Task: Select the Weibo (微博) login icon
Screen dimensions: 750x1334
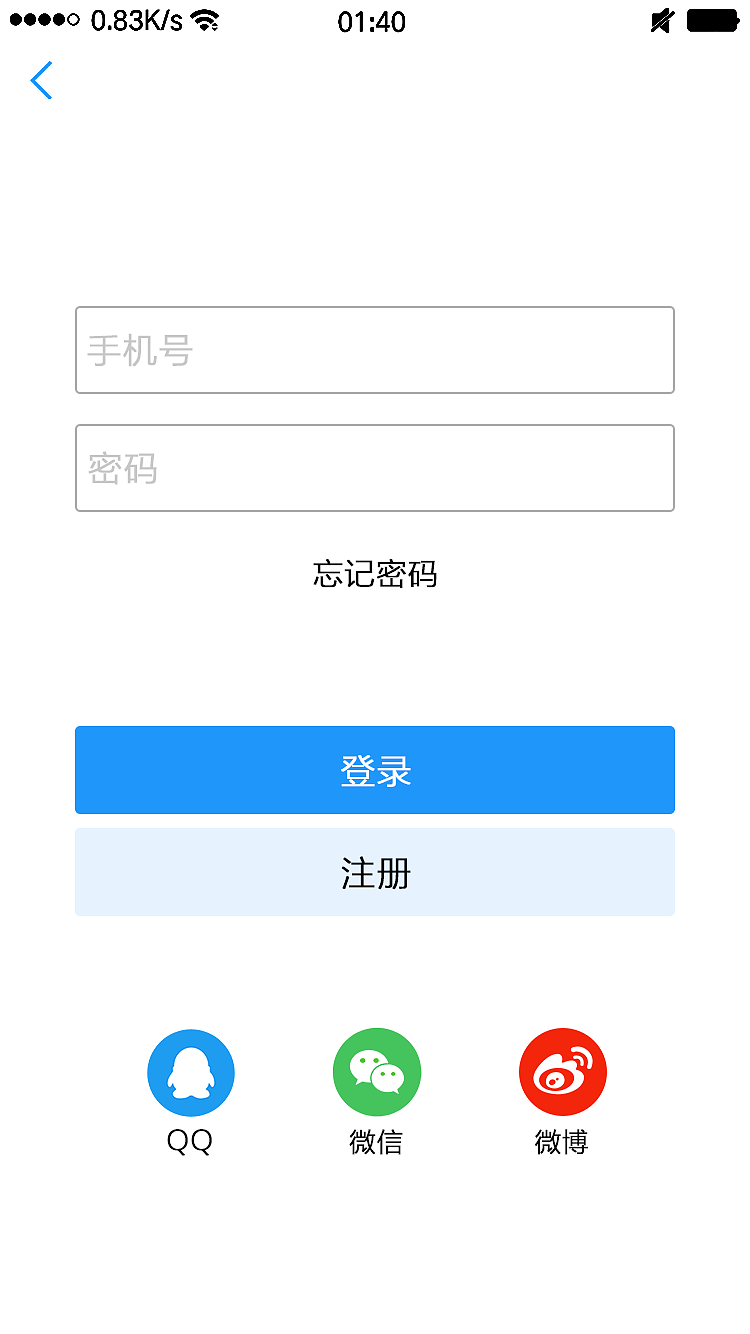Action: pos(562,1071)
